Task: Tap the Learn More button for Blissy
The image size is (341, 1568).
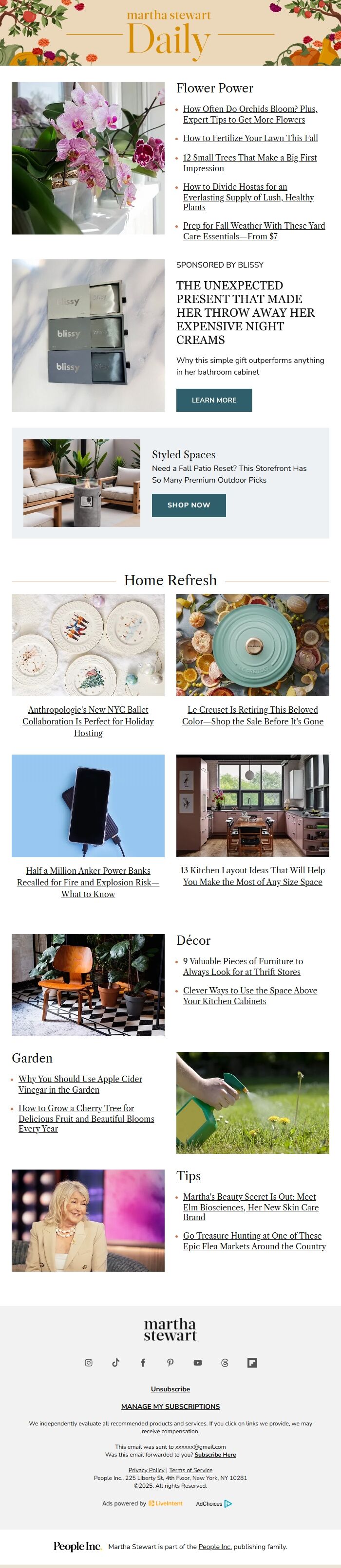Action: (213, 400)
